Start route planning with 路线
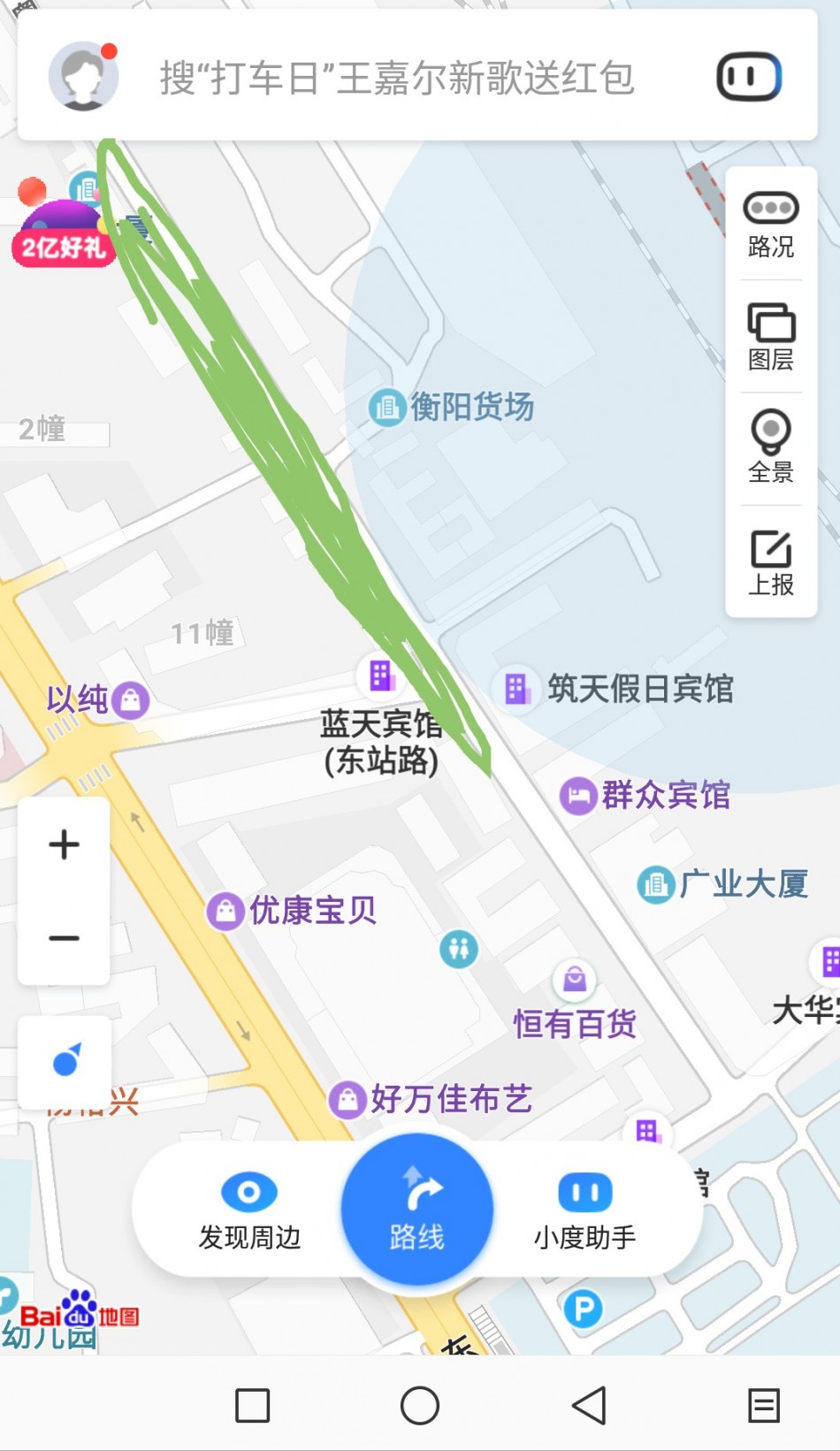The width and height of the screenshot is (840, 1451). pyautogui.click(x=416, y=1210)
